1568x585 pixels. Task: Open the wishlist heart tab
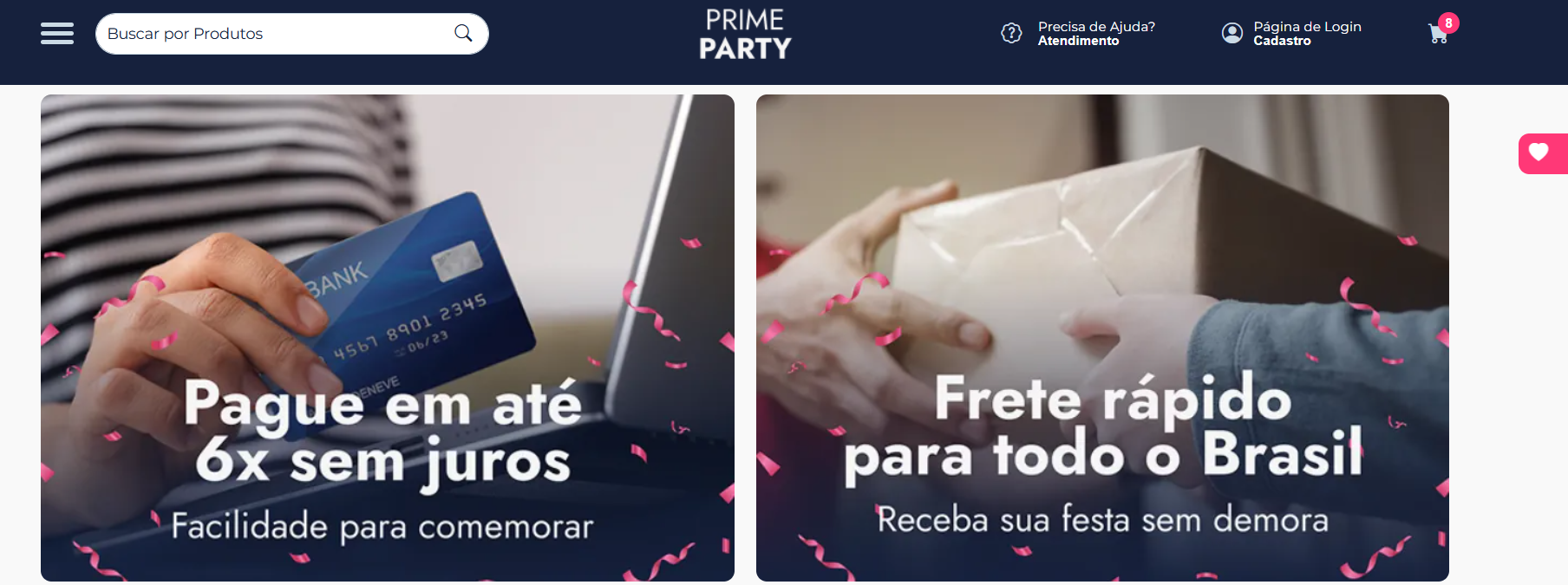tap(1540, 153)
